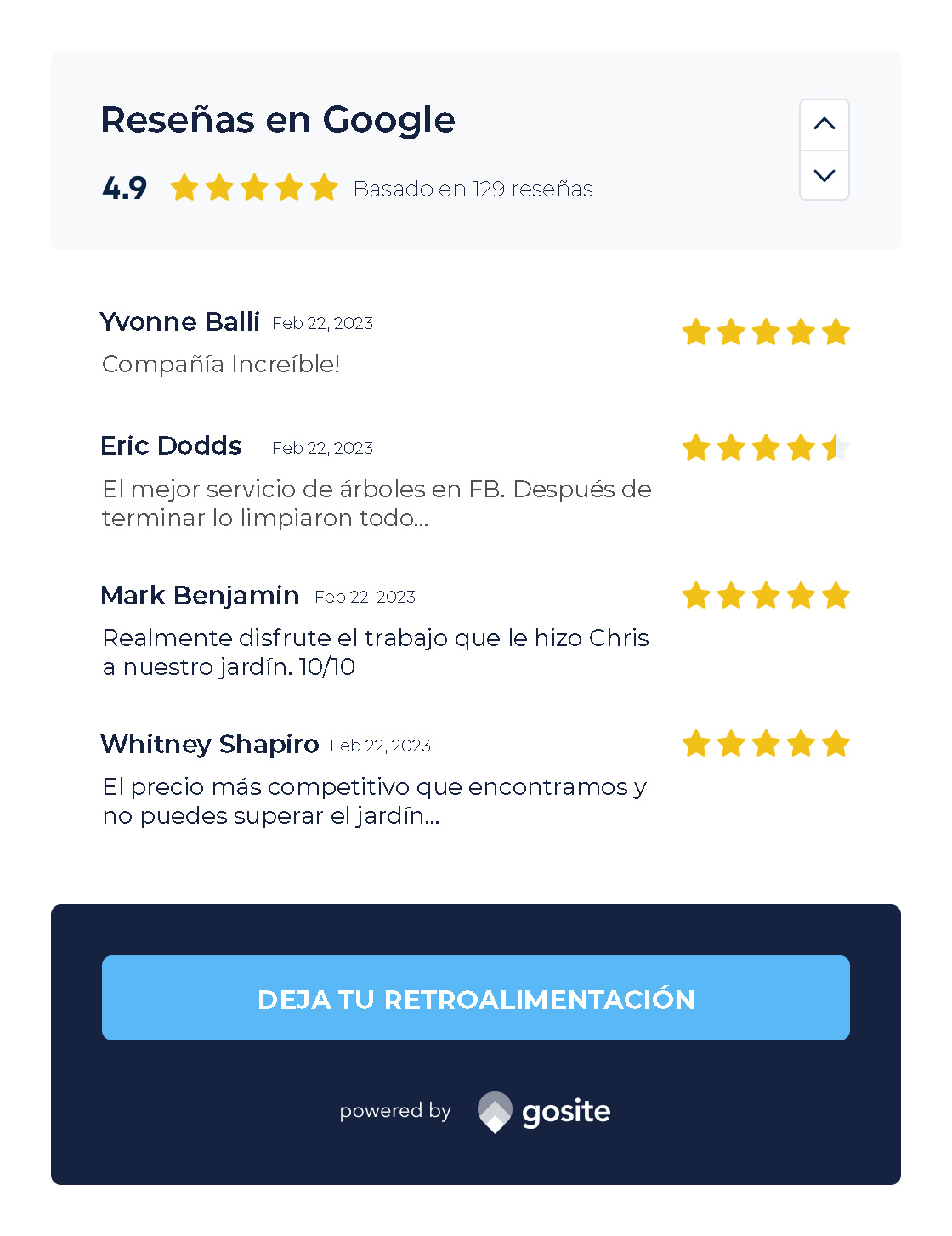952x1236 pixels.
Task: Tap the Deja tu retroalimentación button
Action: 476,998
